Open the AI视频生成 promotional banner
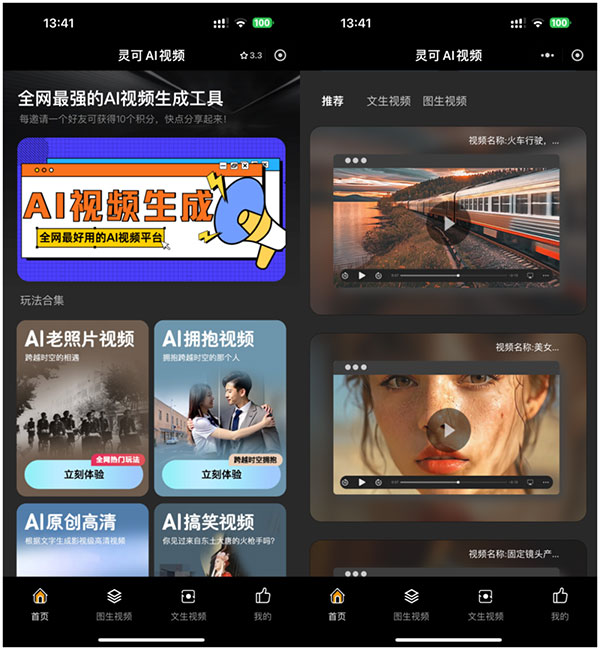Viewport: 600px width, 650px height. [x=151, y=210]
